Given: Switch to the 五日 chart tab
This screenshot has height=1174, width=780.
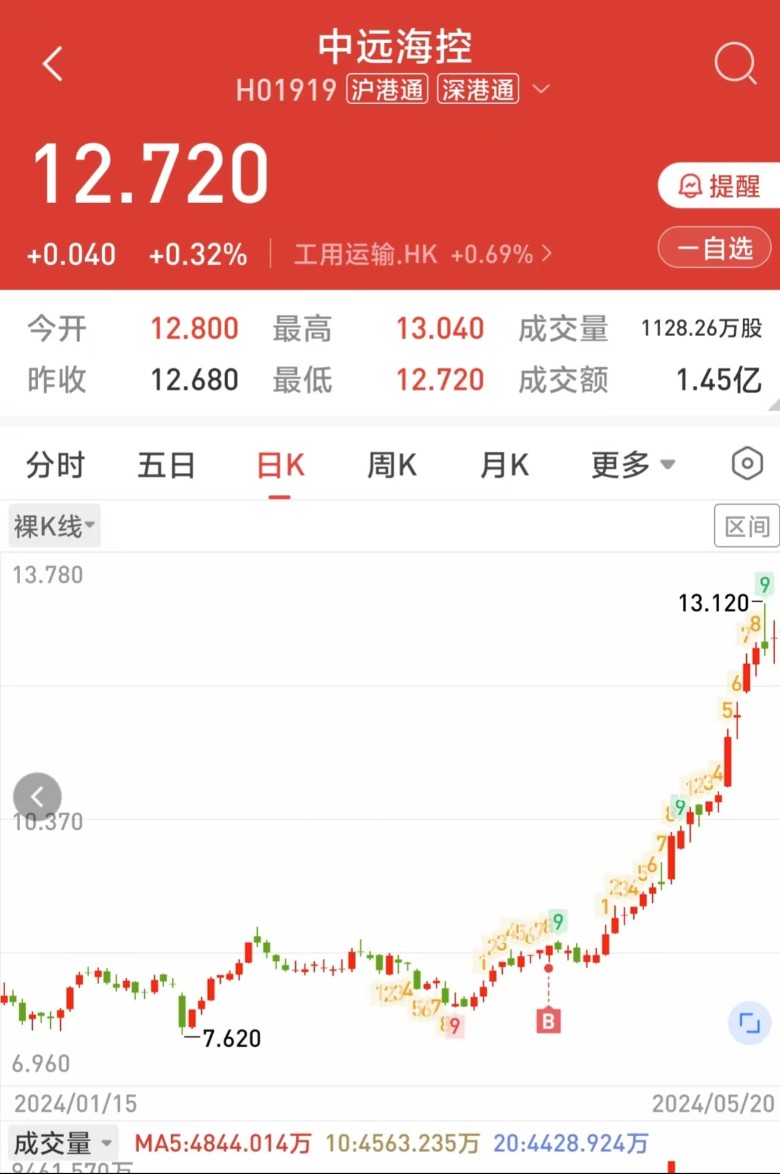Looking at the screenshot, I should point(166,465).
